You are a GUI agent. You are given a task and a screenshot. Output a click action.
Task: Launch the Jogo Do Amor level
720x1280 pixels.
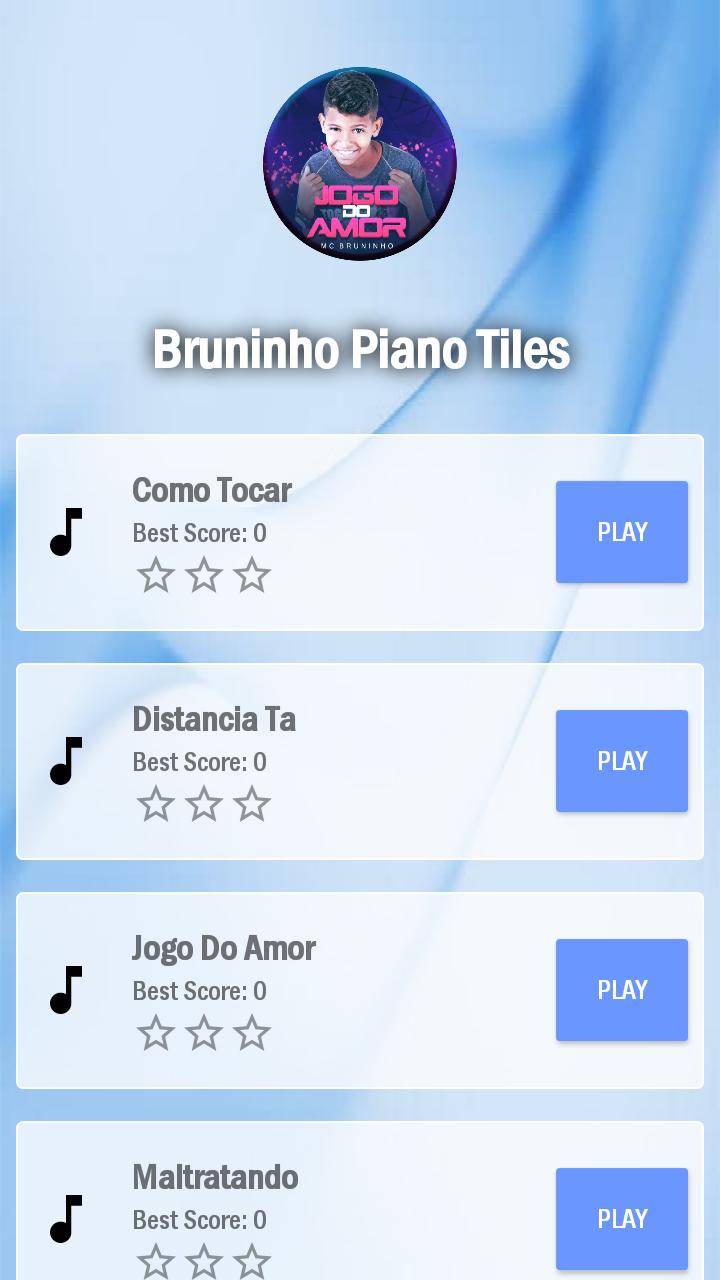coord(621,990)
